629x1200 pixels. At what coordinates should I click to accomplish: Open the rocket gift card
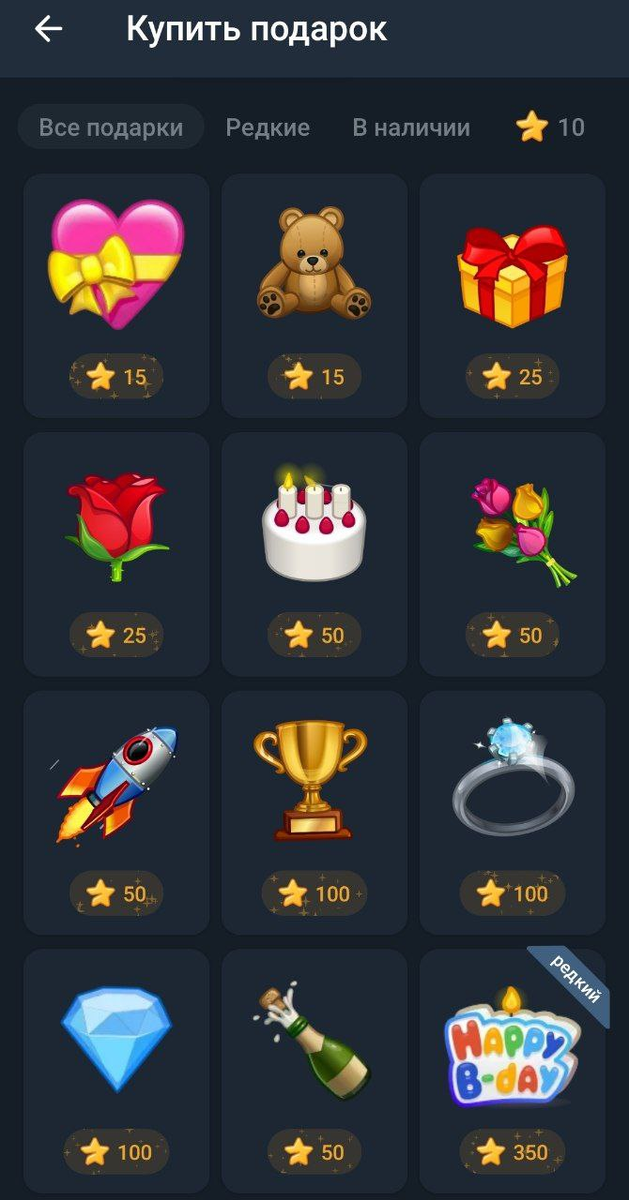[116, 811]
